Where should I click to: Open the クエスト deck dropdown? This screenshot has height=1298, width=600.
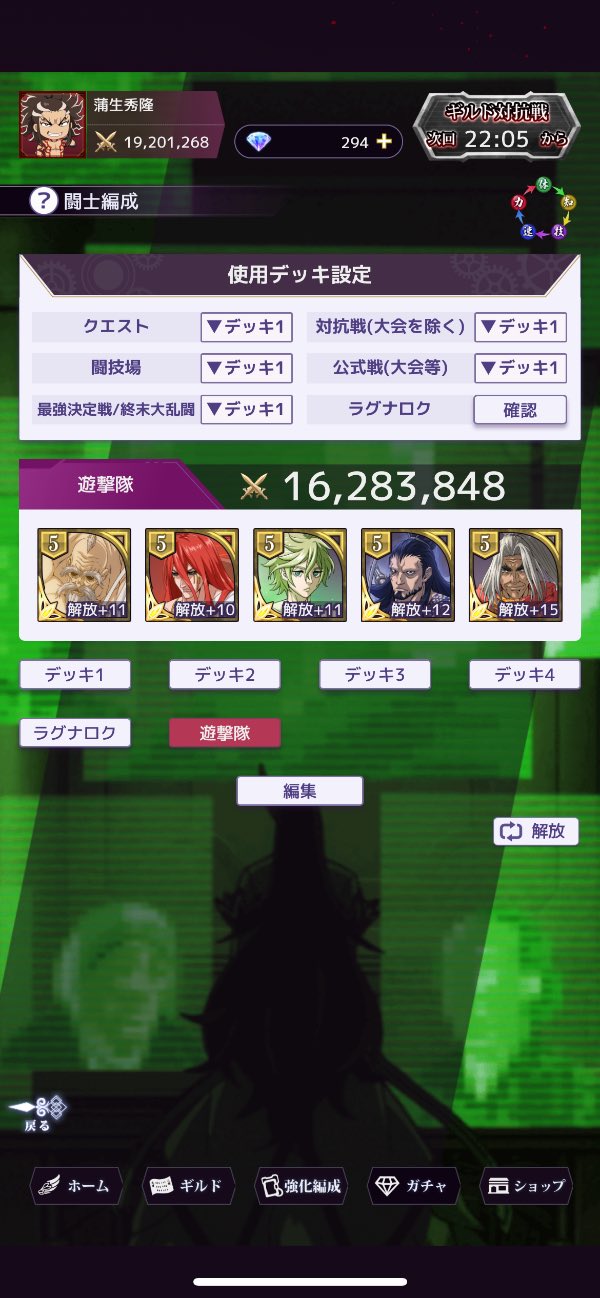[246, 327]
